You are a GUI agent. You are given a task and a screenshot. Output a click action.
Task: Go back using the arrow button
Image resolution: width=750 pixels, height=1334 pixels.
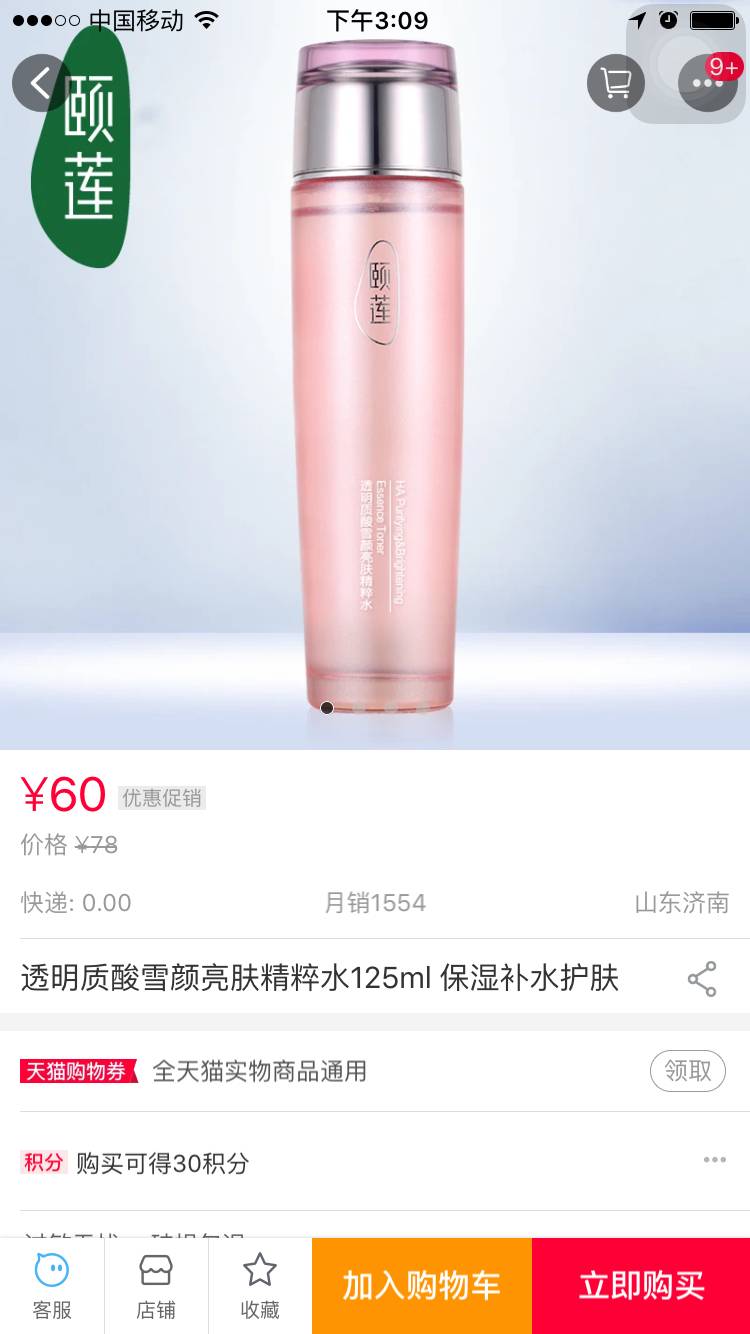(40, 83)
